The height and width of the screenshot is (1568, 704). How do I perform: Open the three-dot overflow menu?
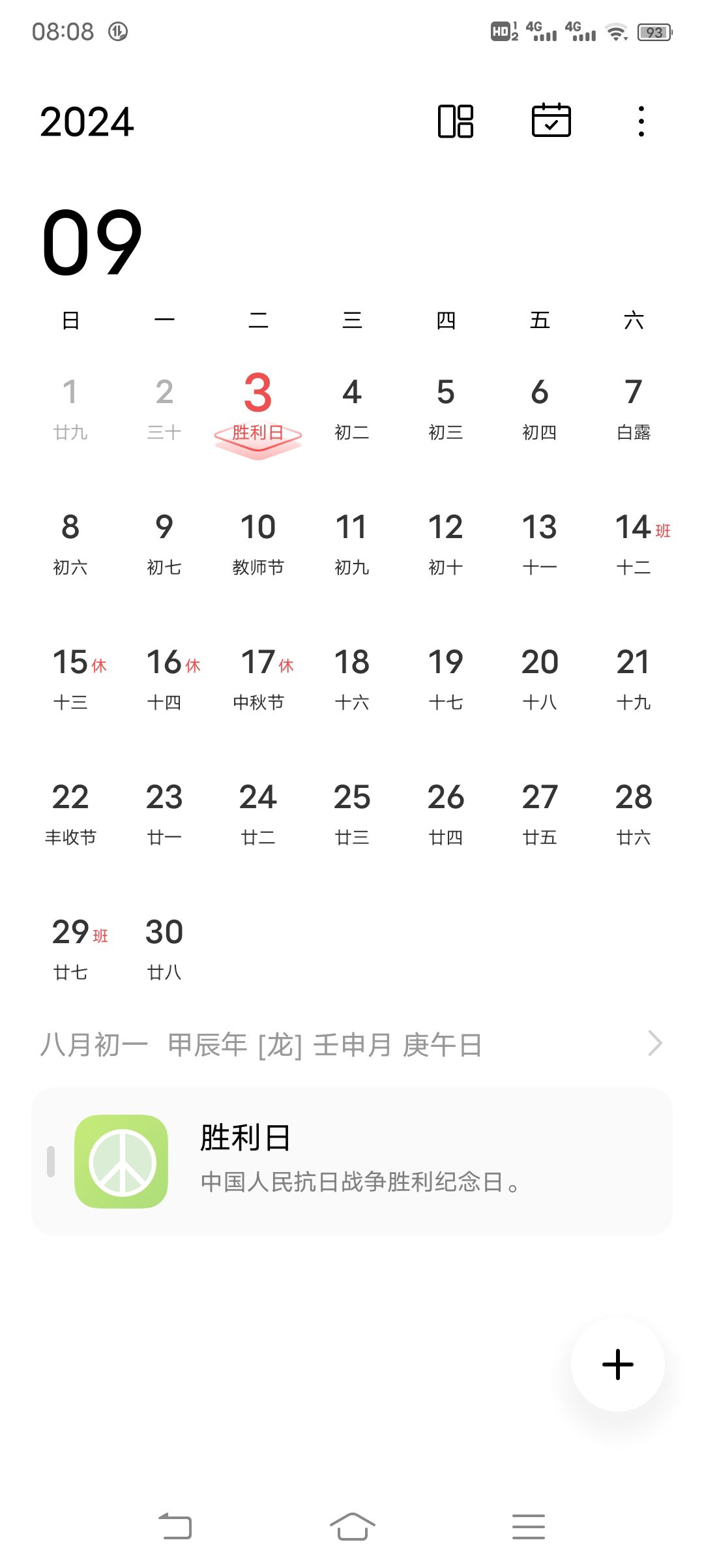point(641,121)
